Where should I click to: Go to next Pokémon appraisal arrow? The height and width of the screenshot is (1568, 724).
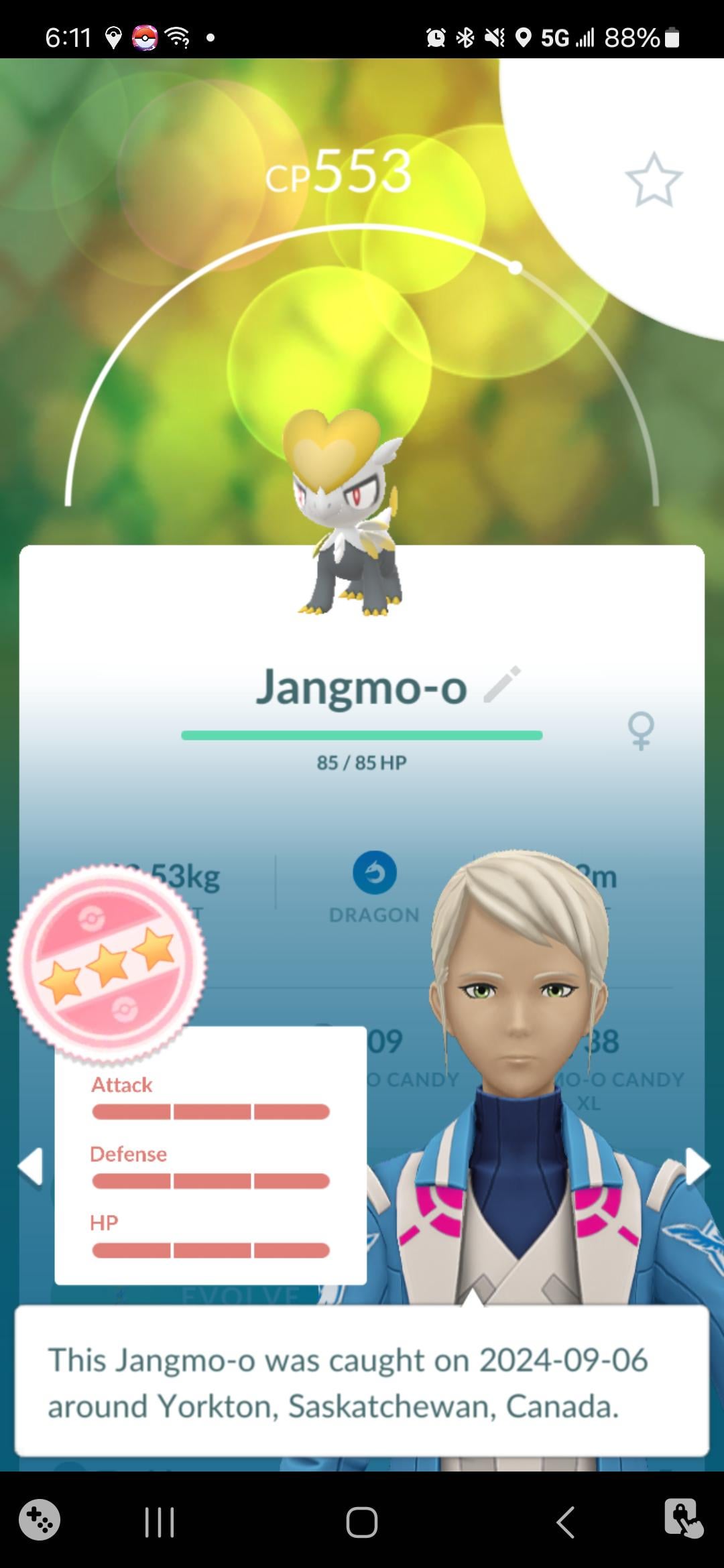[x=696, y=1167]
